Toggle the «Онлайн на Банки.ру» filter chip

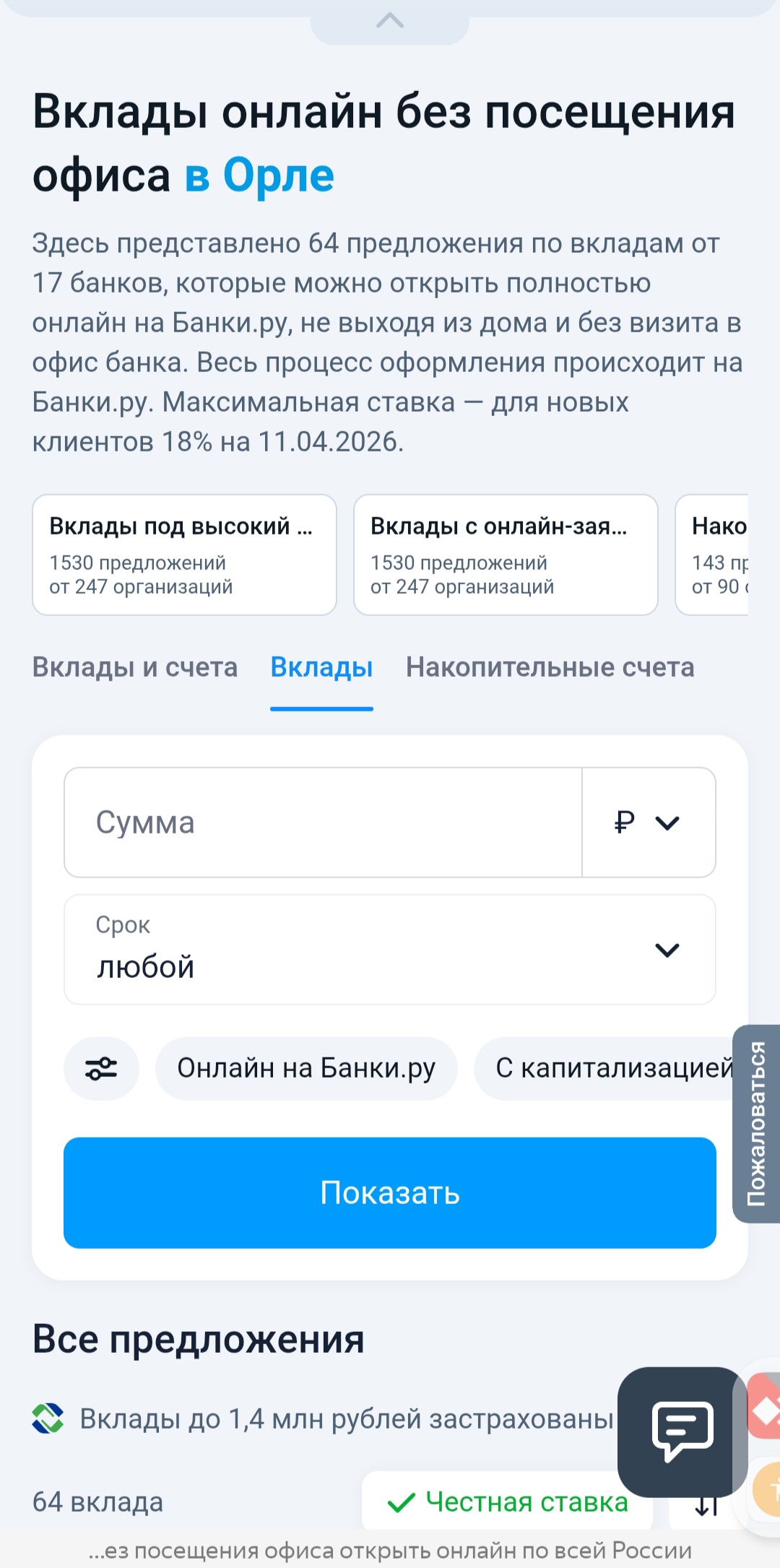click(x=306, y=1068)
